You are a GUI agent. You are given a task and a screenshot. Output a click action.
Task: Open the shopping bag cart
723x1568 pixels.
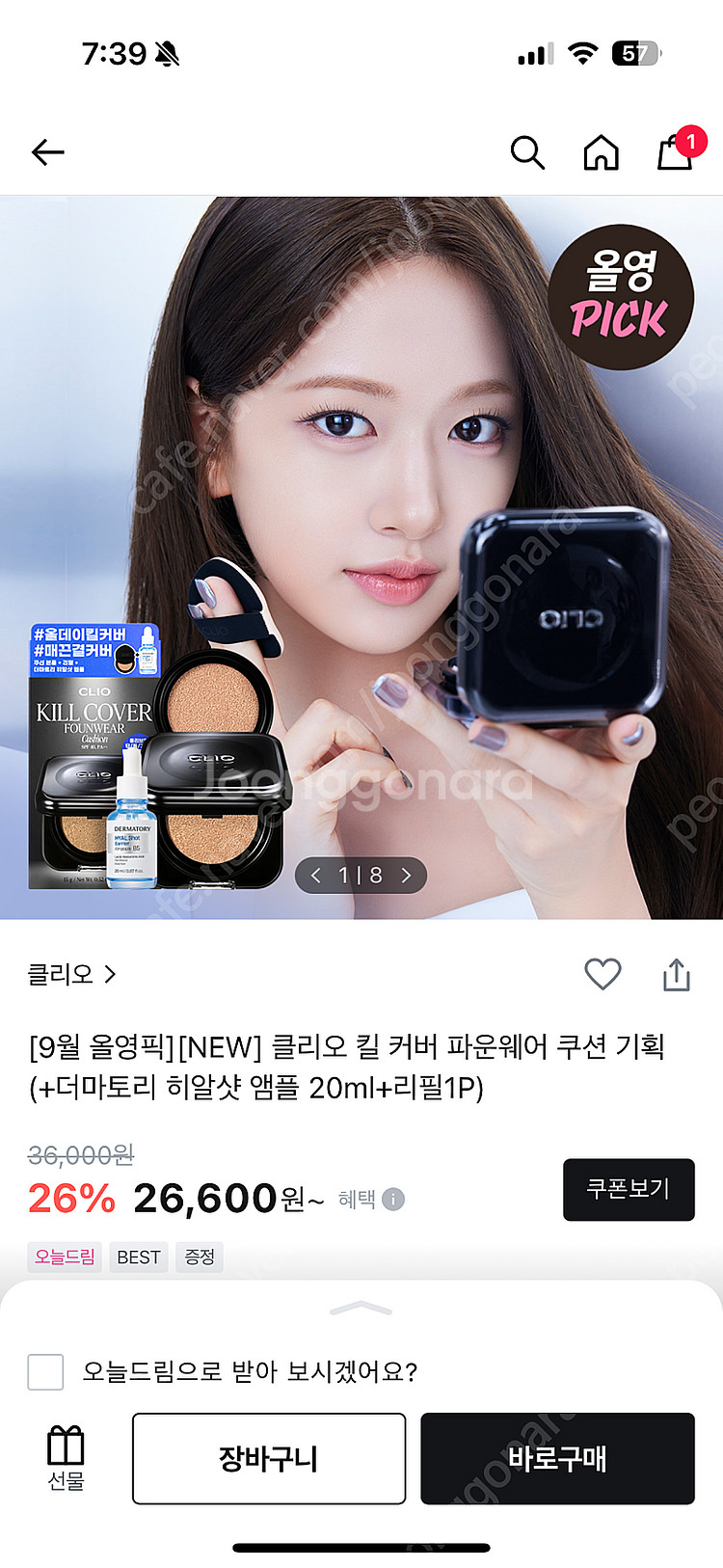(675, 152)
